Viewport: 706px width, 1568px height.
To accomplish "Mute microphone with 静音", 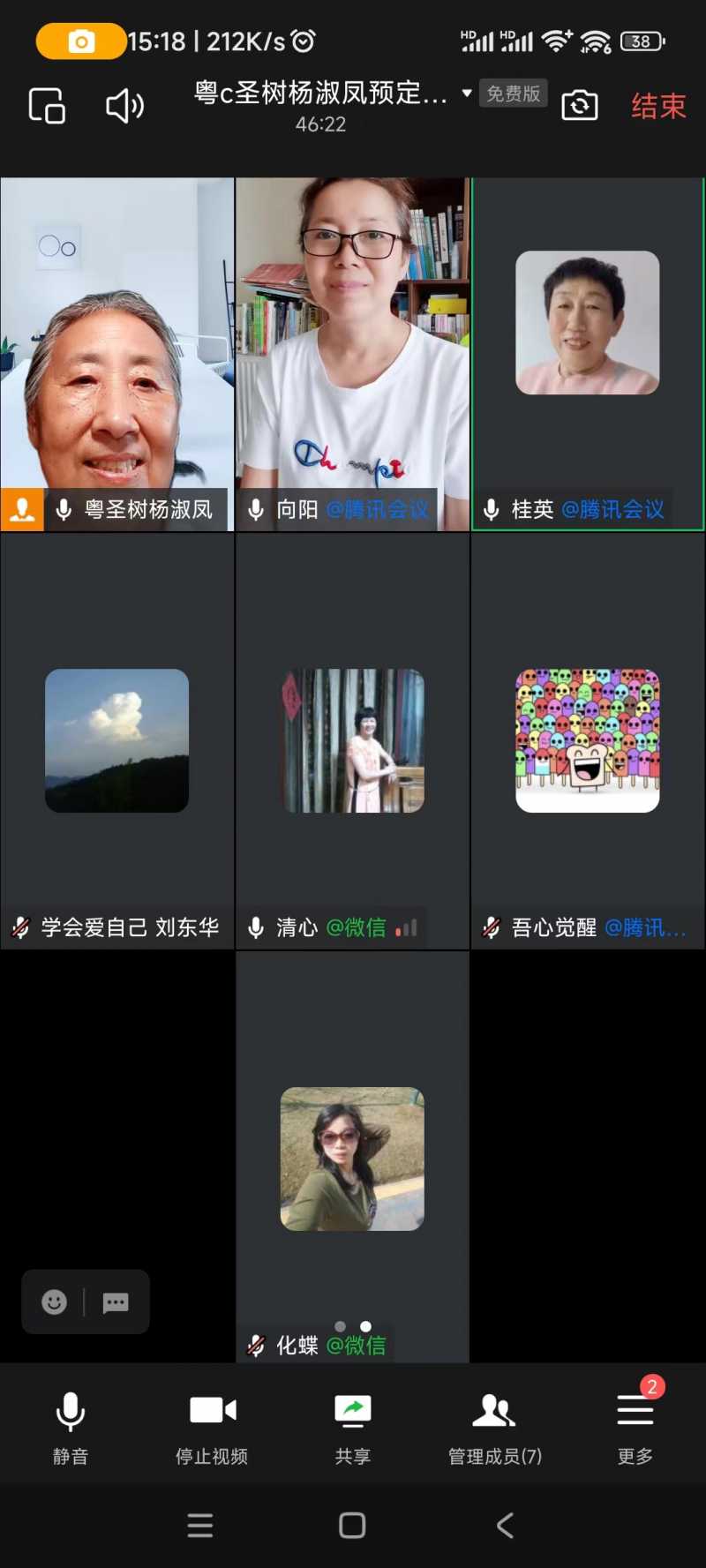I will (x=71, y=1426).
